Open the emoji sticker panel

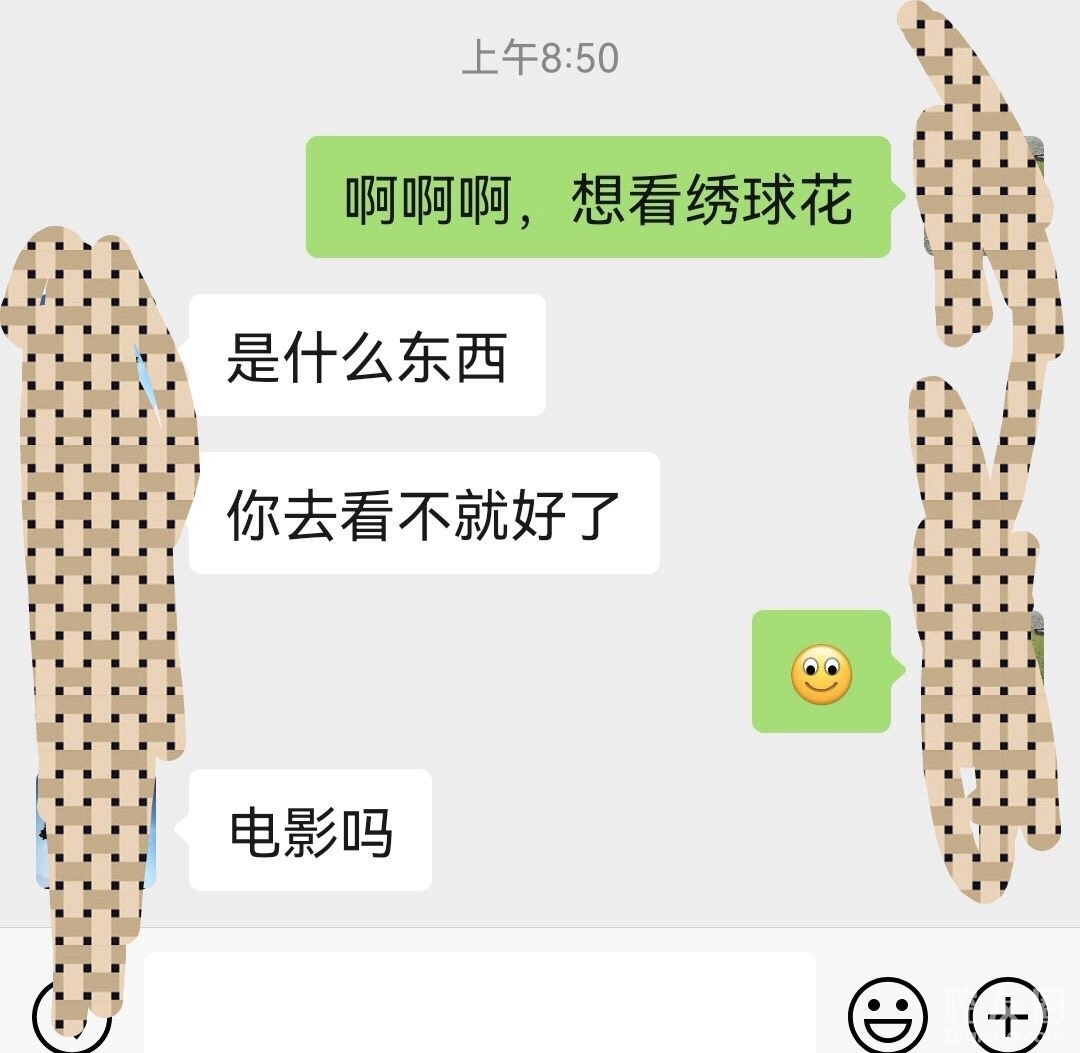click(x=887, y=1015)
